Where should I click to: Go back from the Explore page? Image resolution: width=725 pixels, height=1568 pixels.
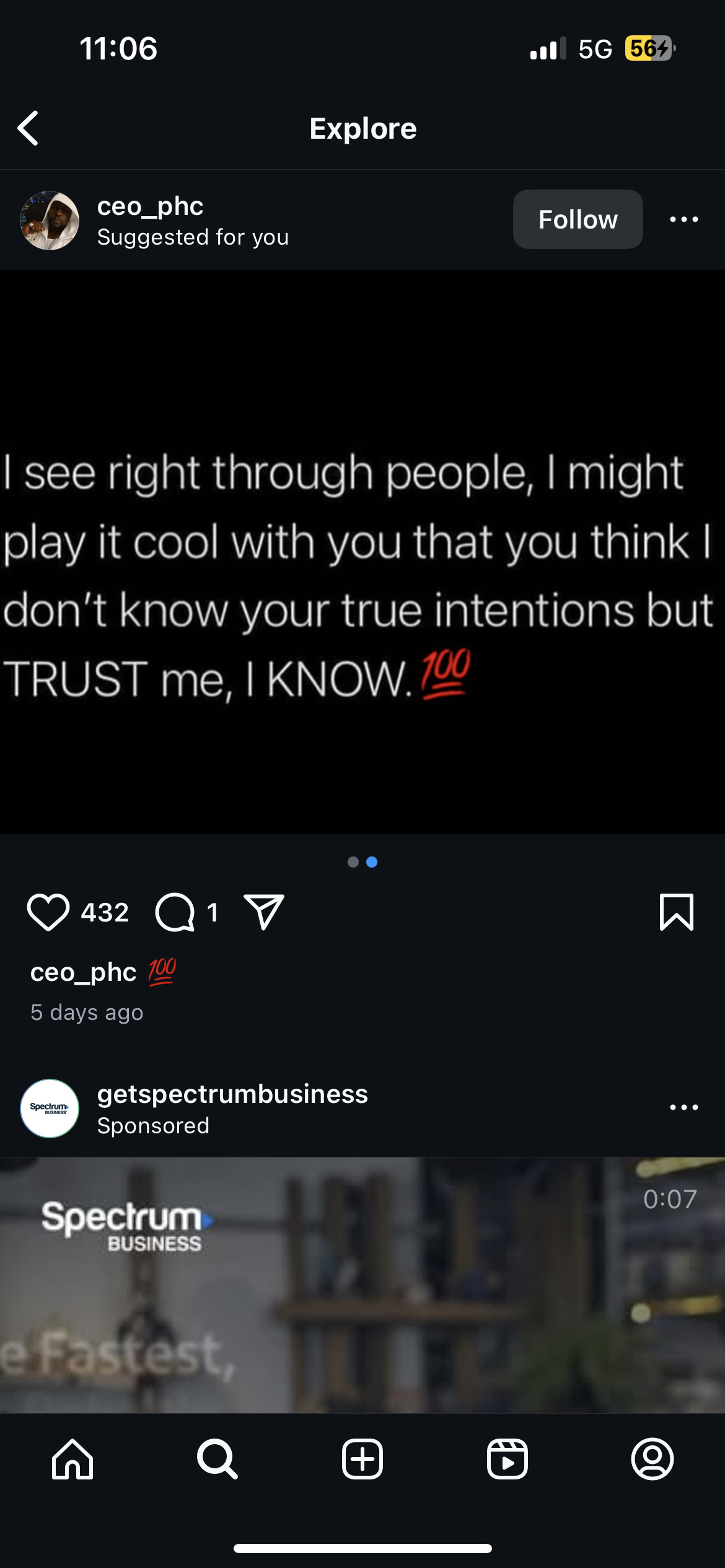point(29,129)
